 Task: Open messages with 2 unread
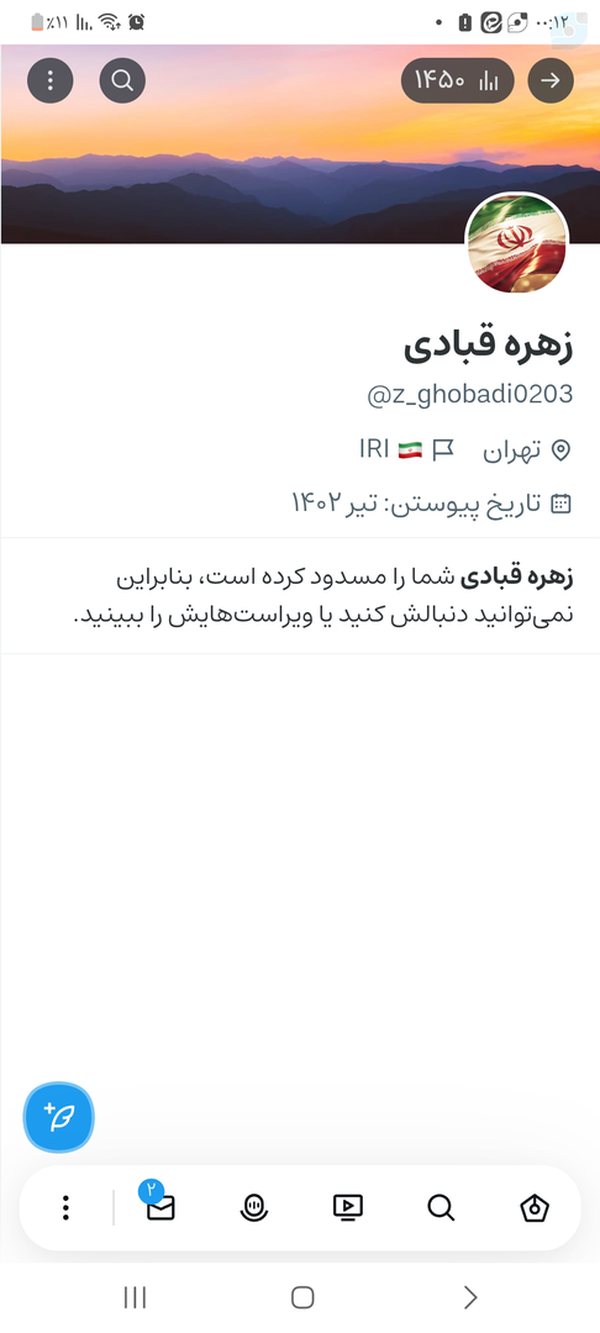(160, 1208)
